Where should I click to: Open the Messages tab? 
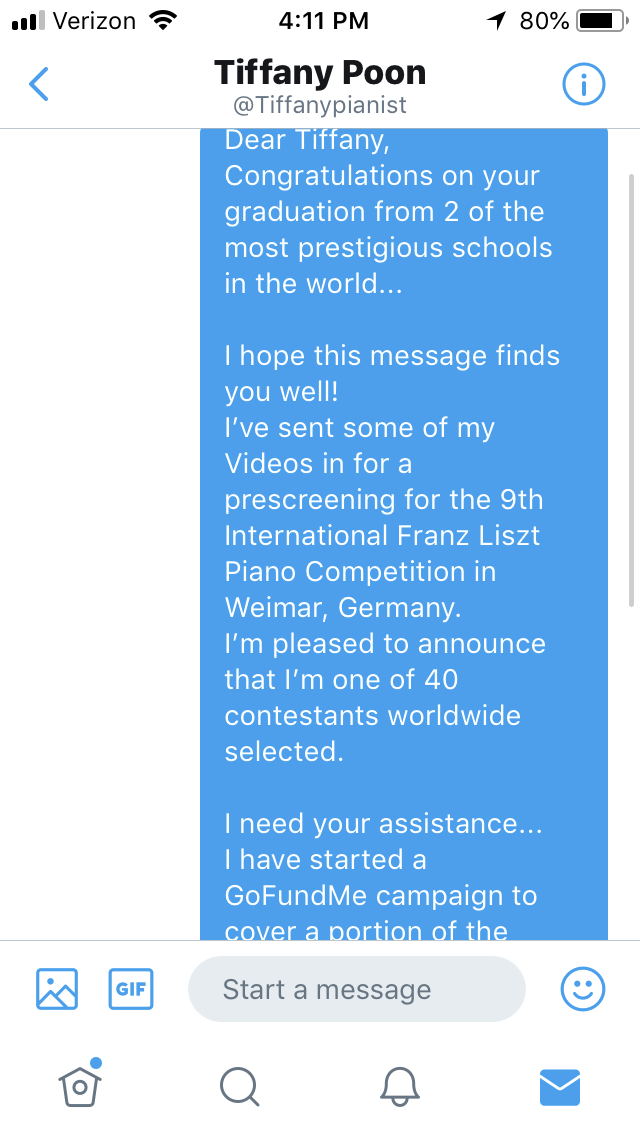click(560, 1087)
